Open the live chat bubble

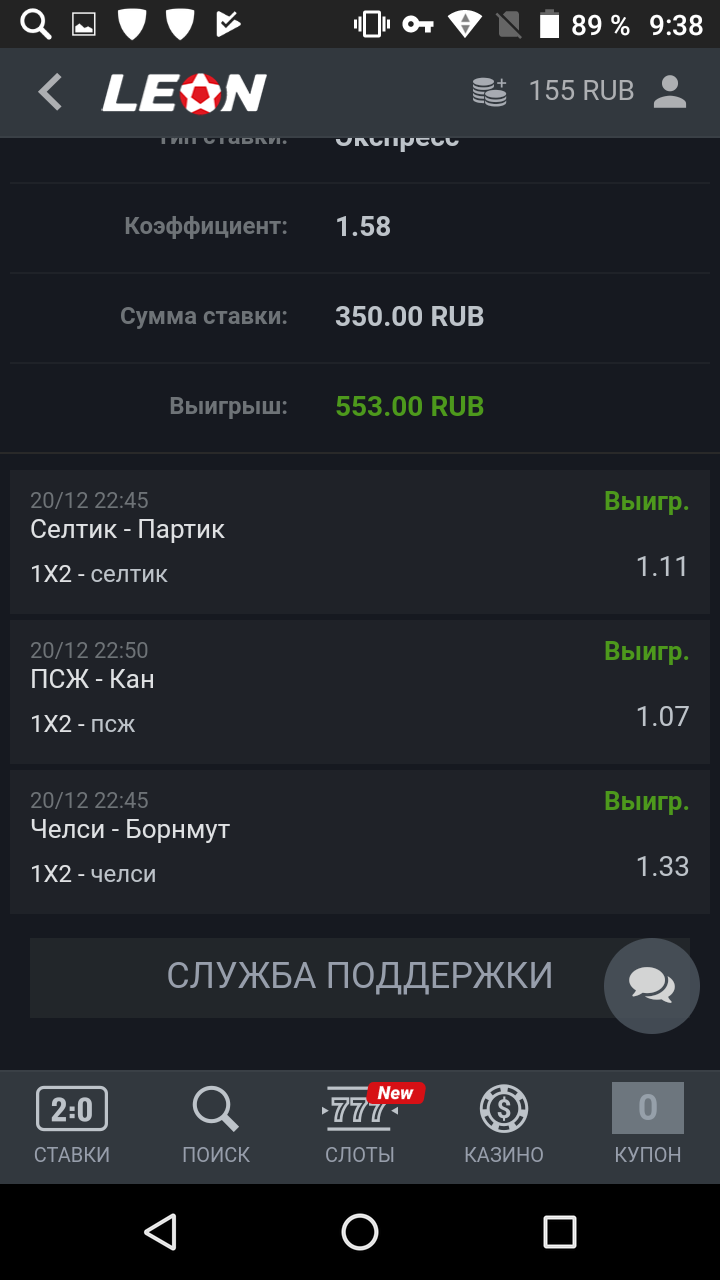(x=652, y=985)
